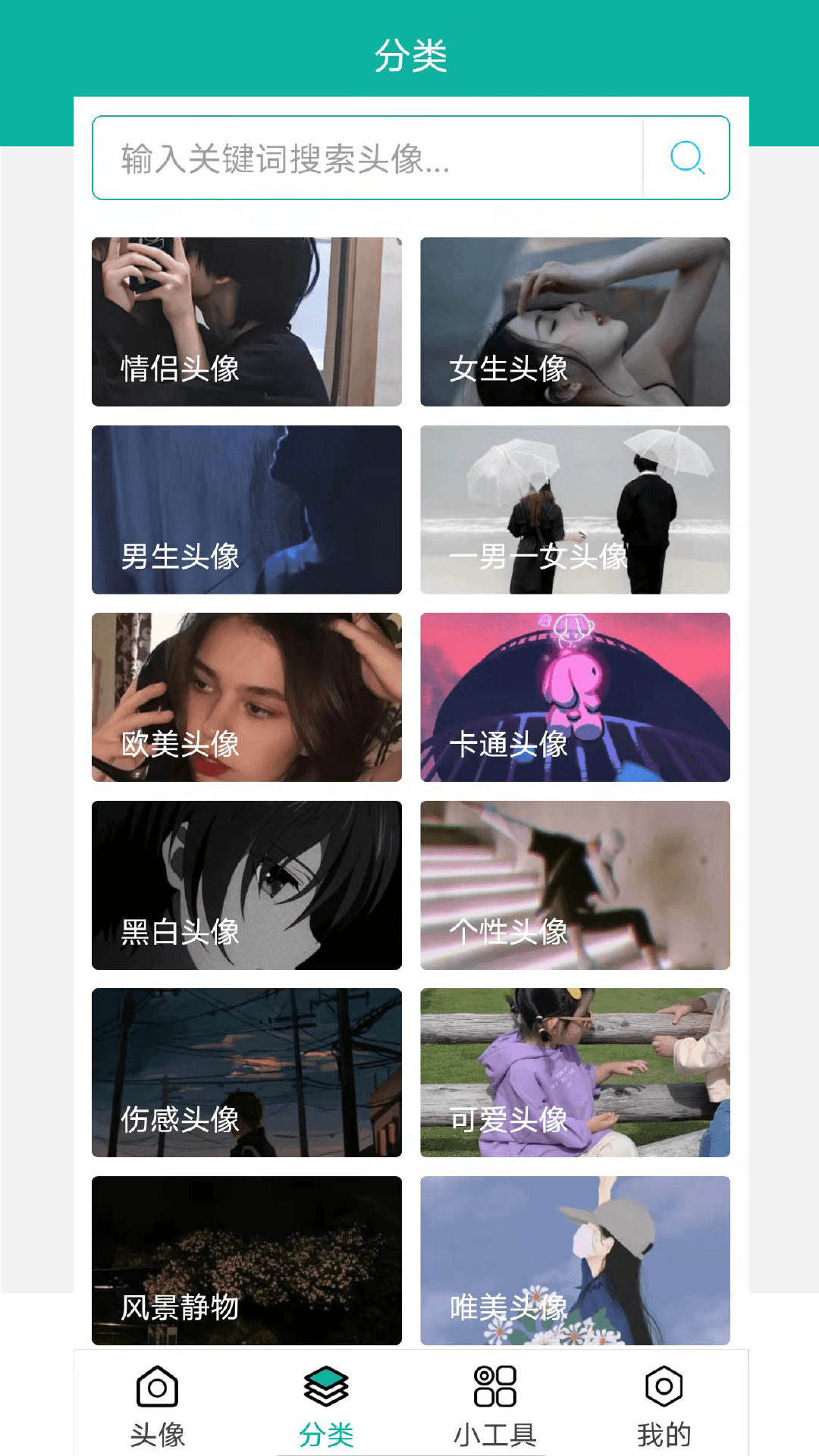The height and width of the screenshot is (1456, 819).
Task: Focus the avatar keyword search field
Action: click(367, 158)
